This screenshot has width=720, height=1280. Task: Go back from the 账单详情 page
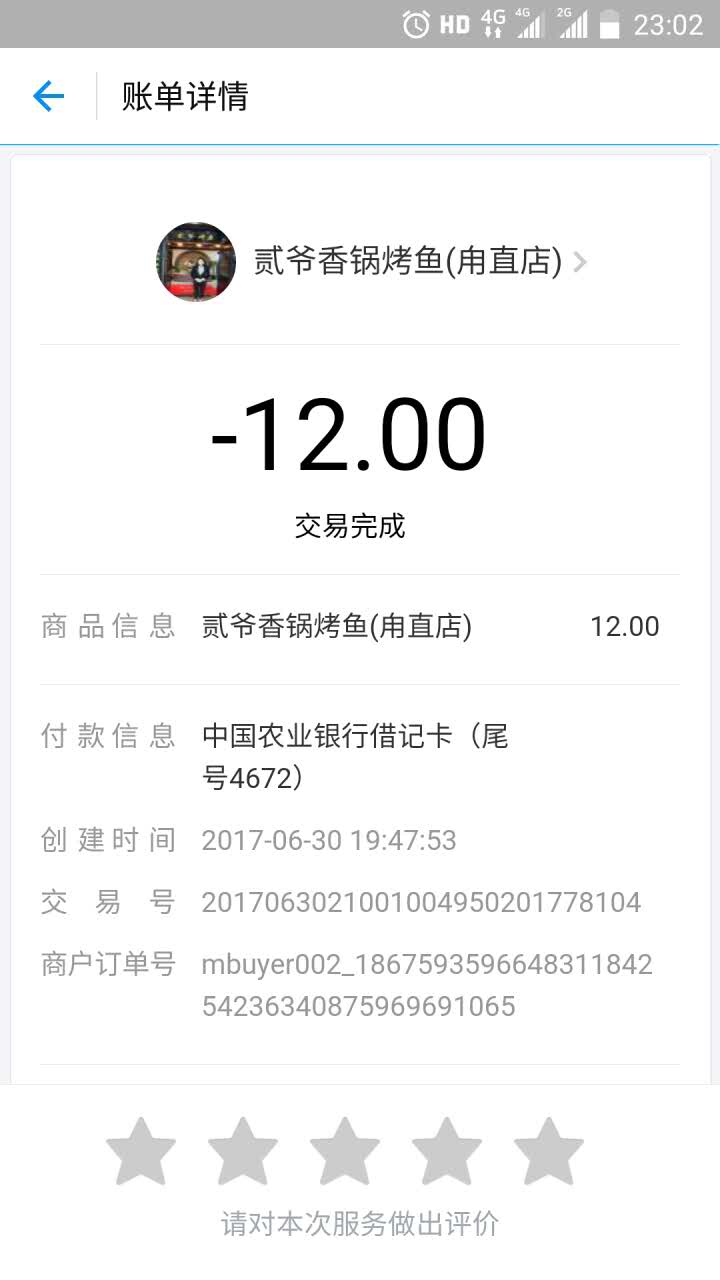pos(48,96)
